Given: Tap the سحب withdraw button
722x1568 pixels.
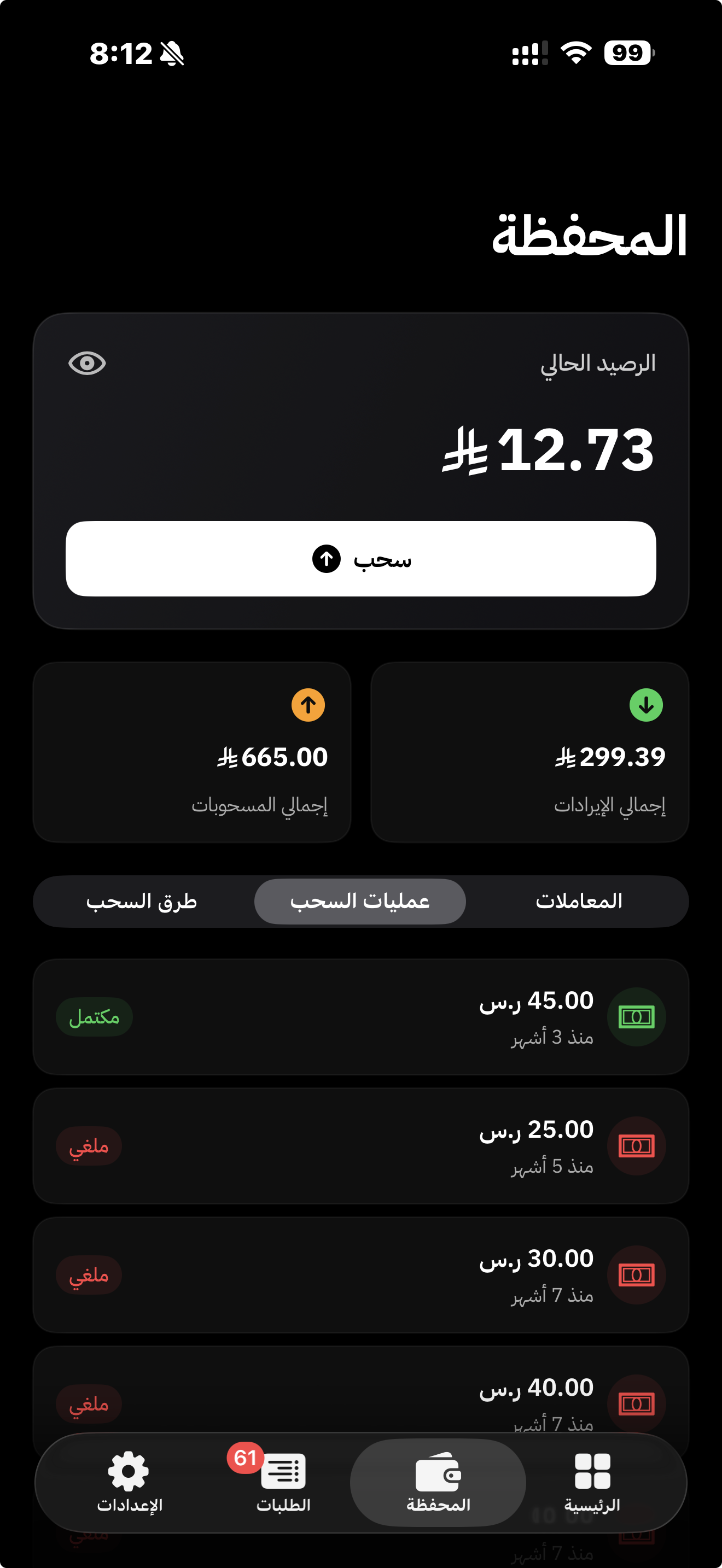Looking at the screenshot, I should (360, 558).
